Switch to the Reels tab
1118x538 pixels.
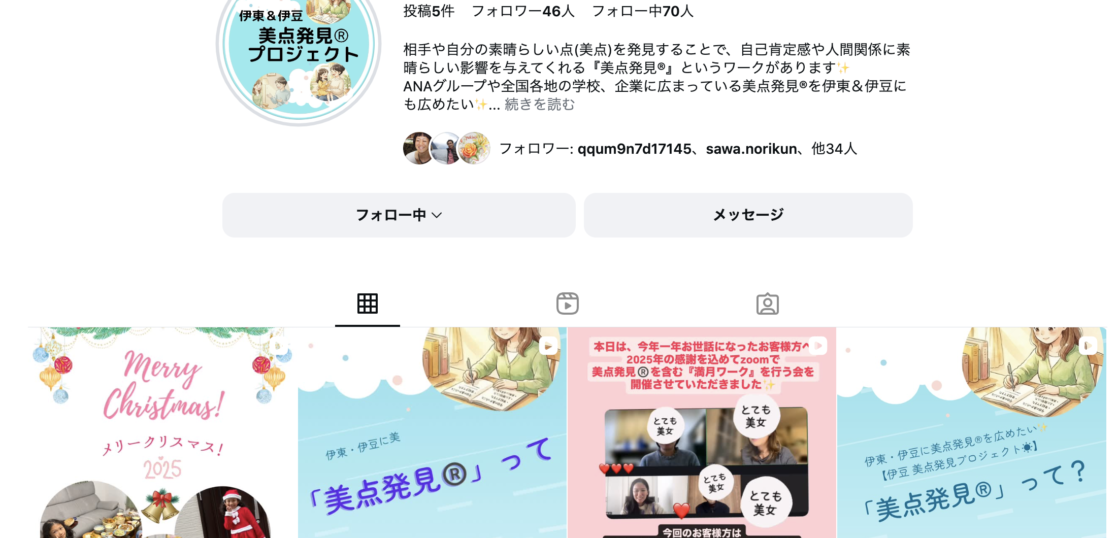(567, 304)
